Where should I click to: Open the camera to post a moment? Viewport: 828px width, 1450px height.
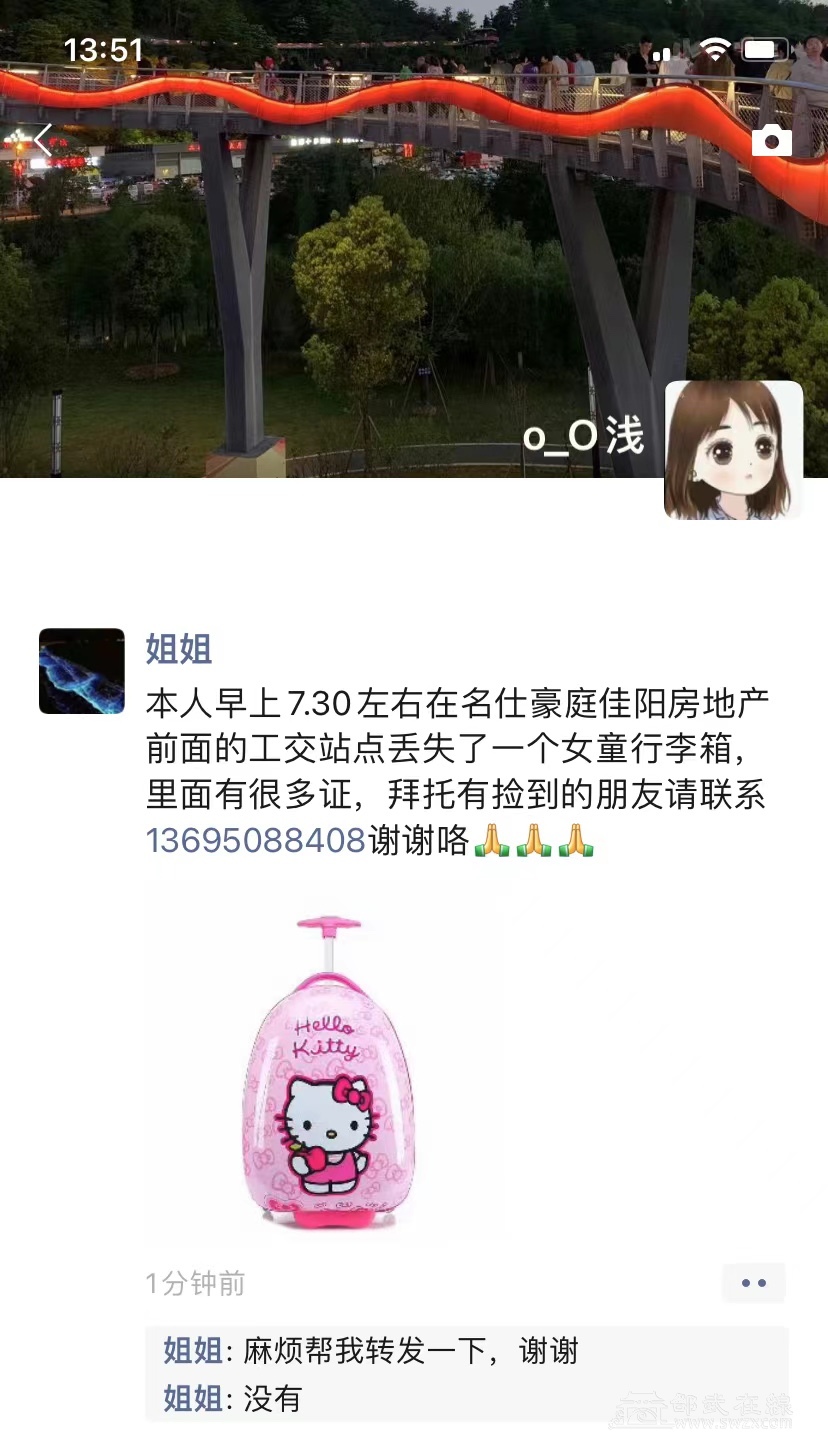point(771,141)
